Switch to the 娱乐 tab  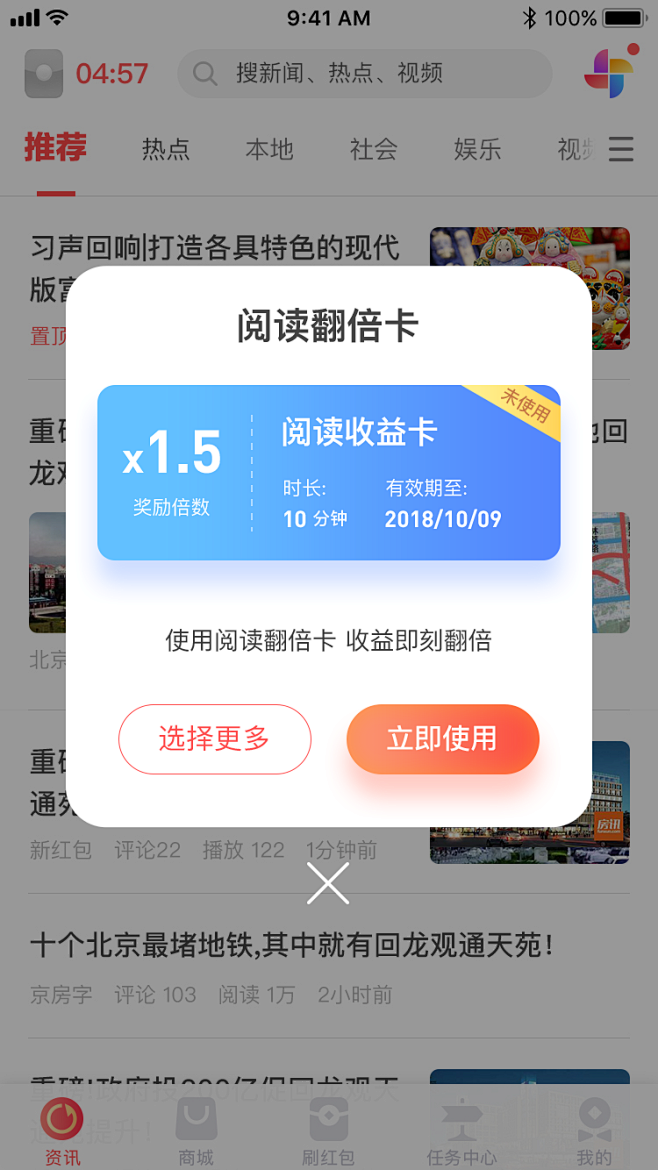478,150
